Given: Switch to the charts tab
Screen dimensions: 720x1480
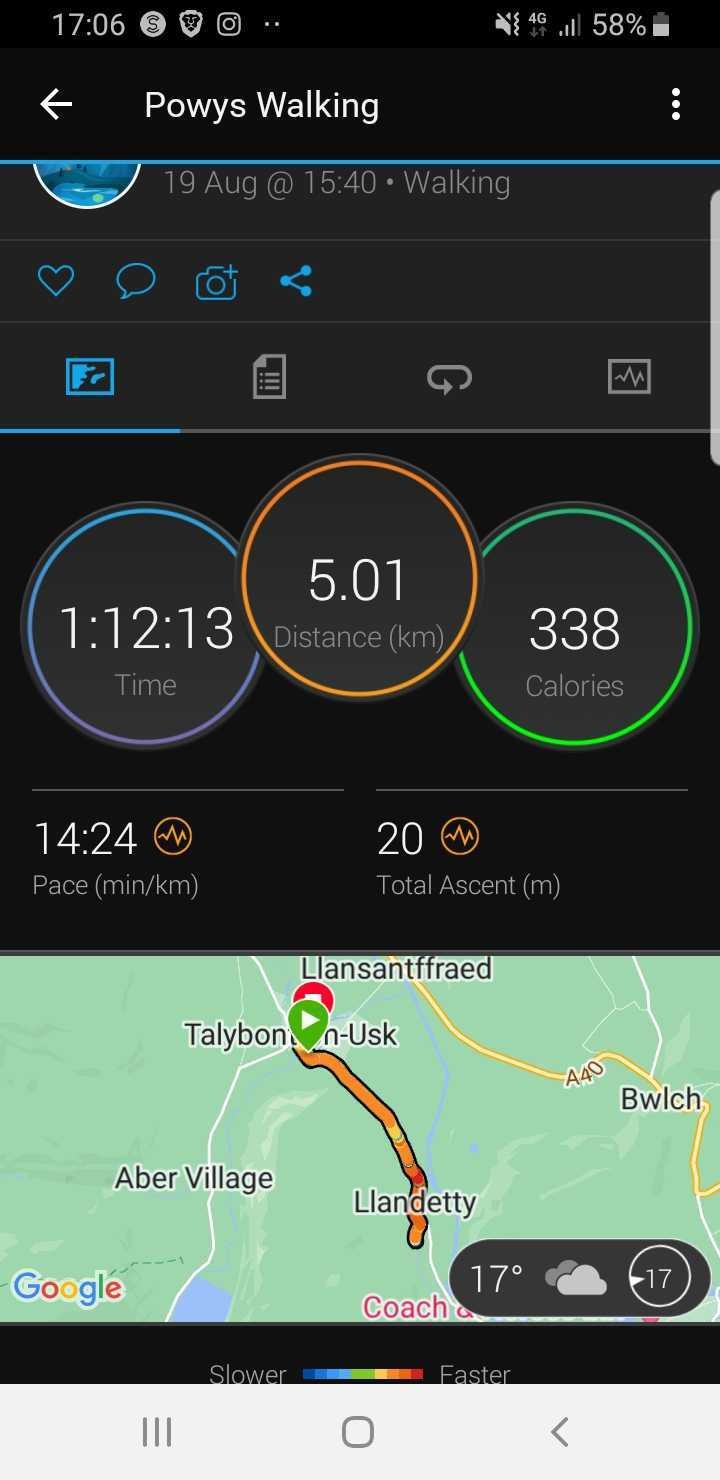Looking at the screenshot, I should pyautogui.click(x=629, y=377).
